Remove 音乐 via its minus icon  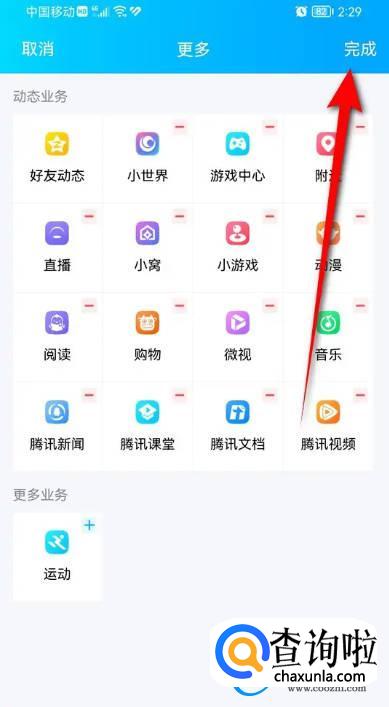coord(360,306)
